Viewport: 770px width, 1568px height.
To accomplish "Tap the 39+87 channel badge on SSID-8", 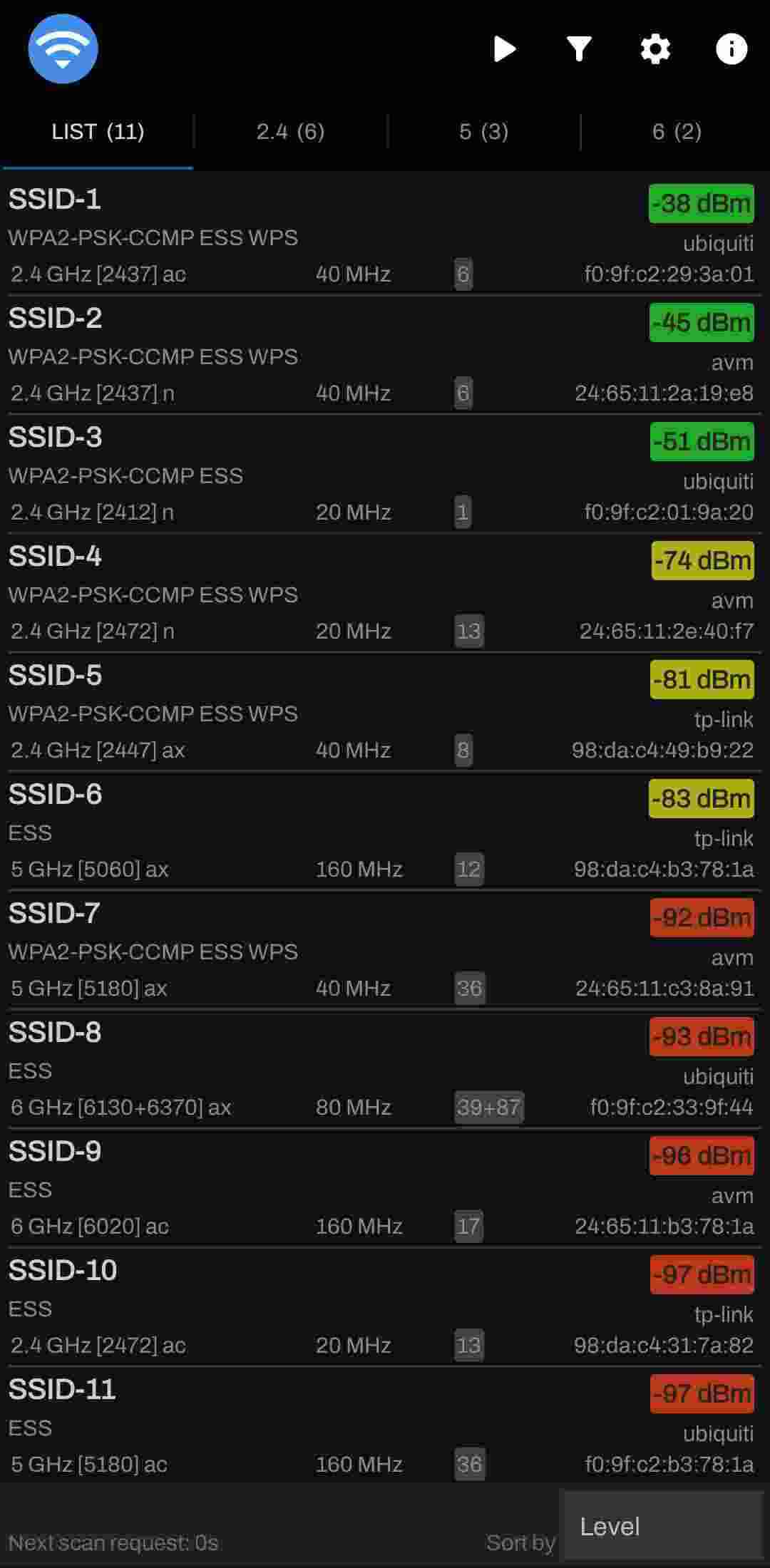I will pos(488,1107).
